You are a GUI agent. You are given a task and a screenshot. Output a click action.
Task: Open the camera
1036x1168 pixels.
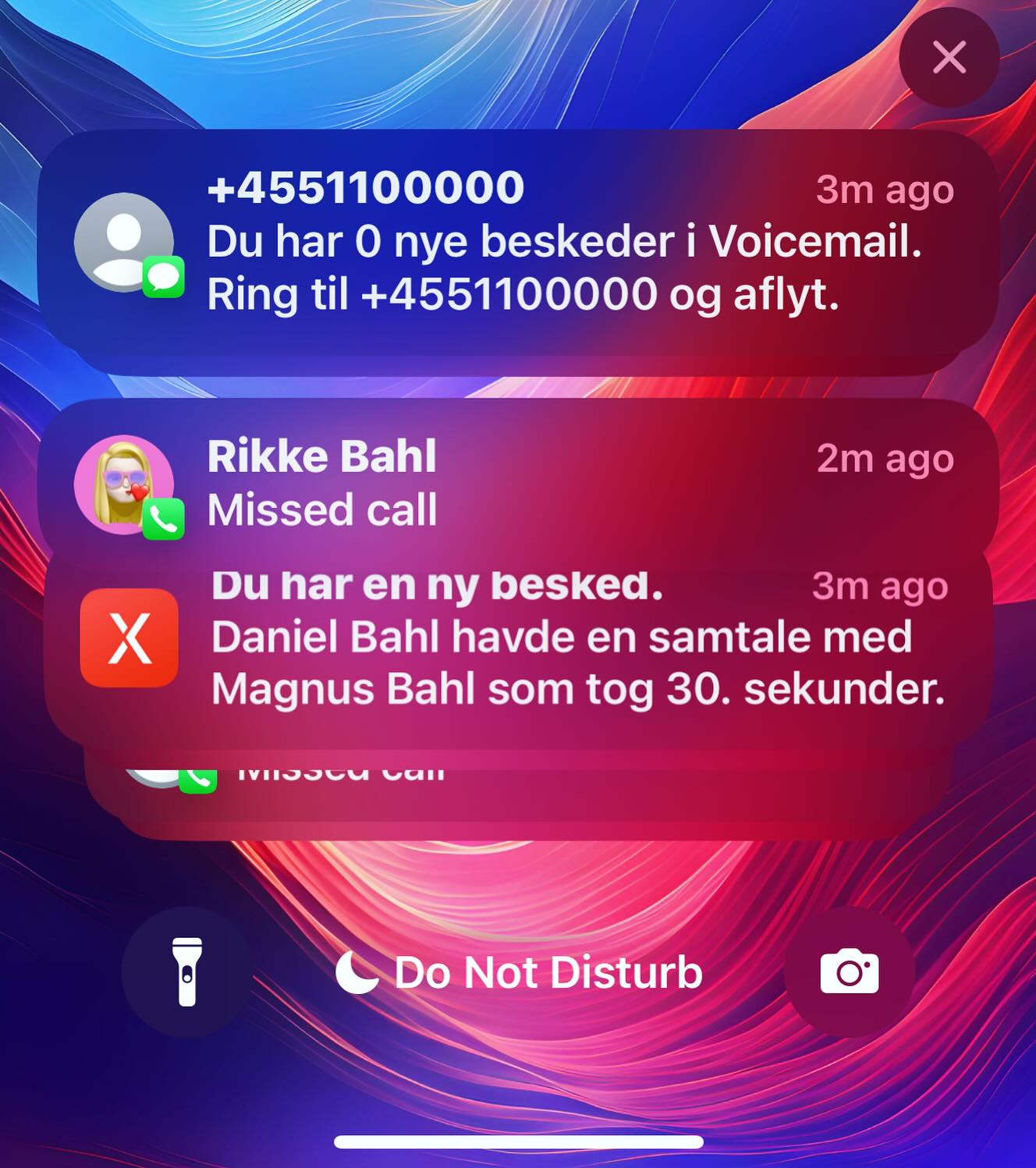[849, 972]
